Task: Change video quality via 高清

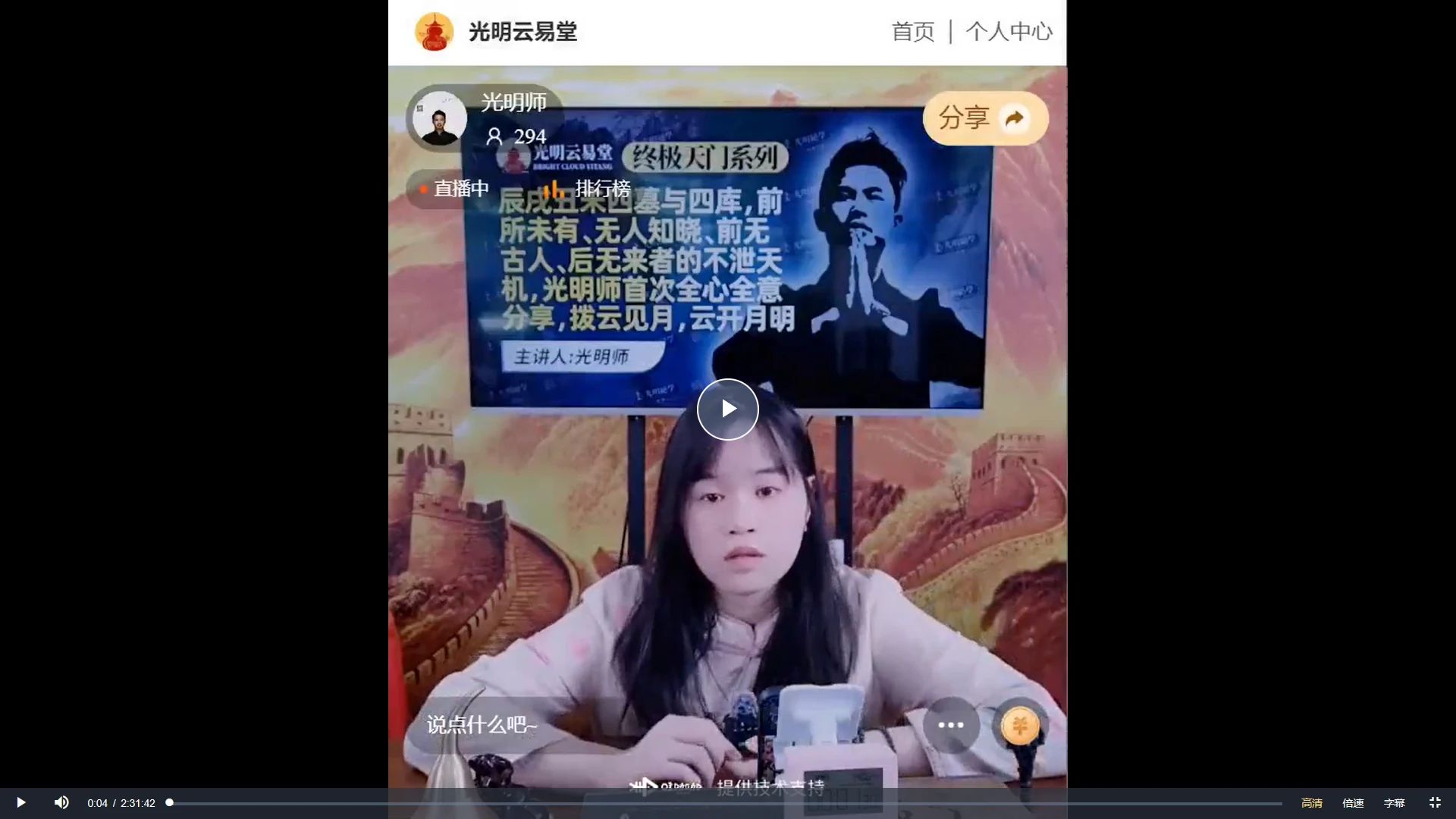Action: pyautogui.click(x=1311, y=803)
